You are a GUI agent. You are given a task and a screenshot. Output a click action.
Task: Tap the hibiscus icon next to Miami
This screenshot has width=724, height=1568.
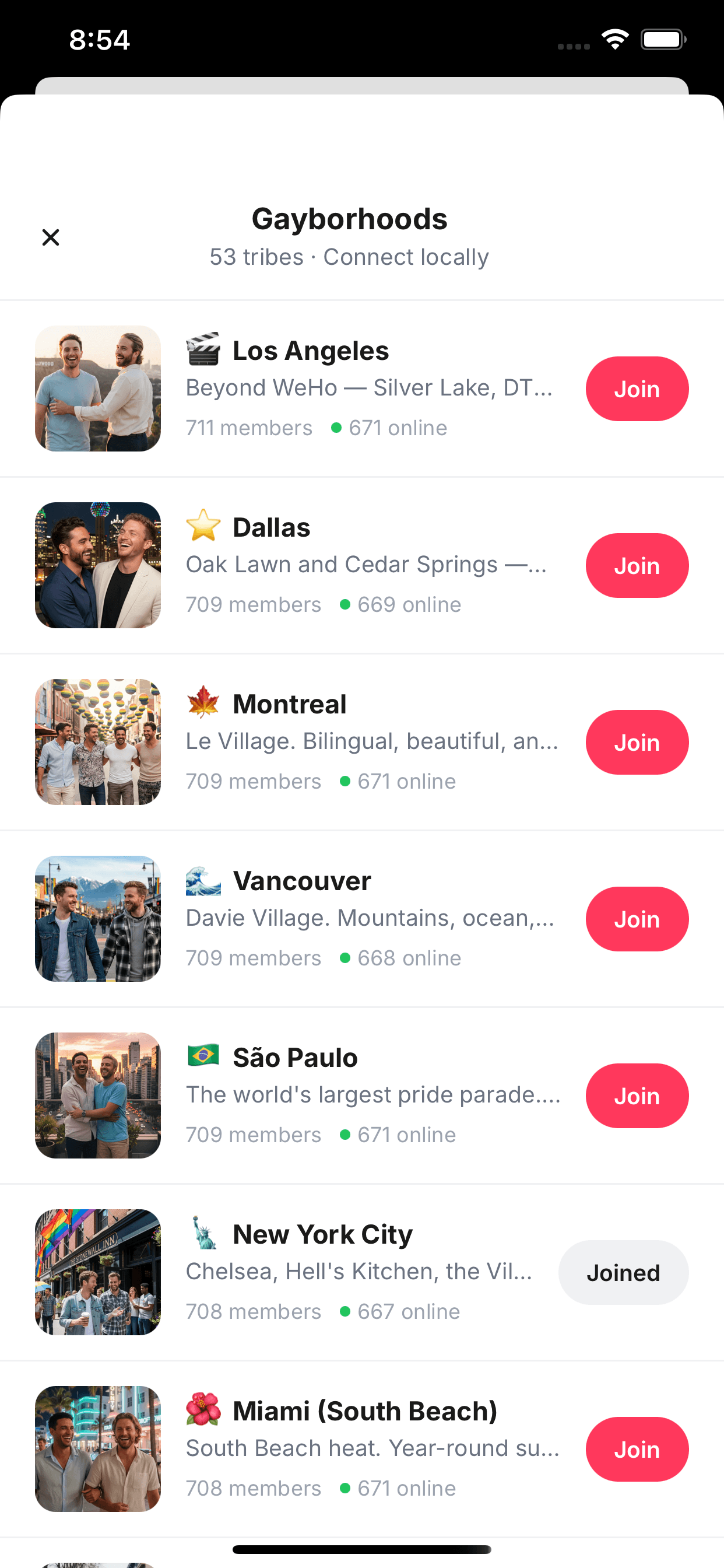[x=204, y=1410]
